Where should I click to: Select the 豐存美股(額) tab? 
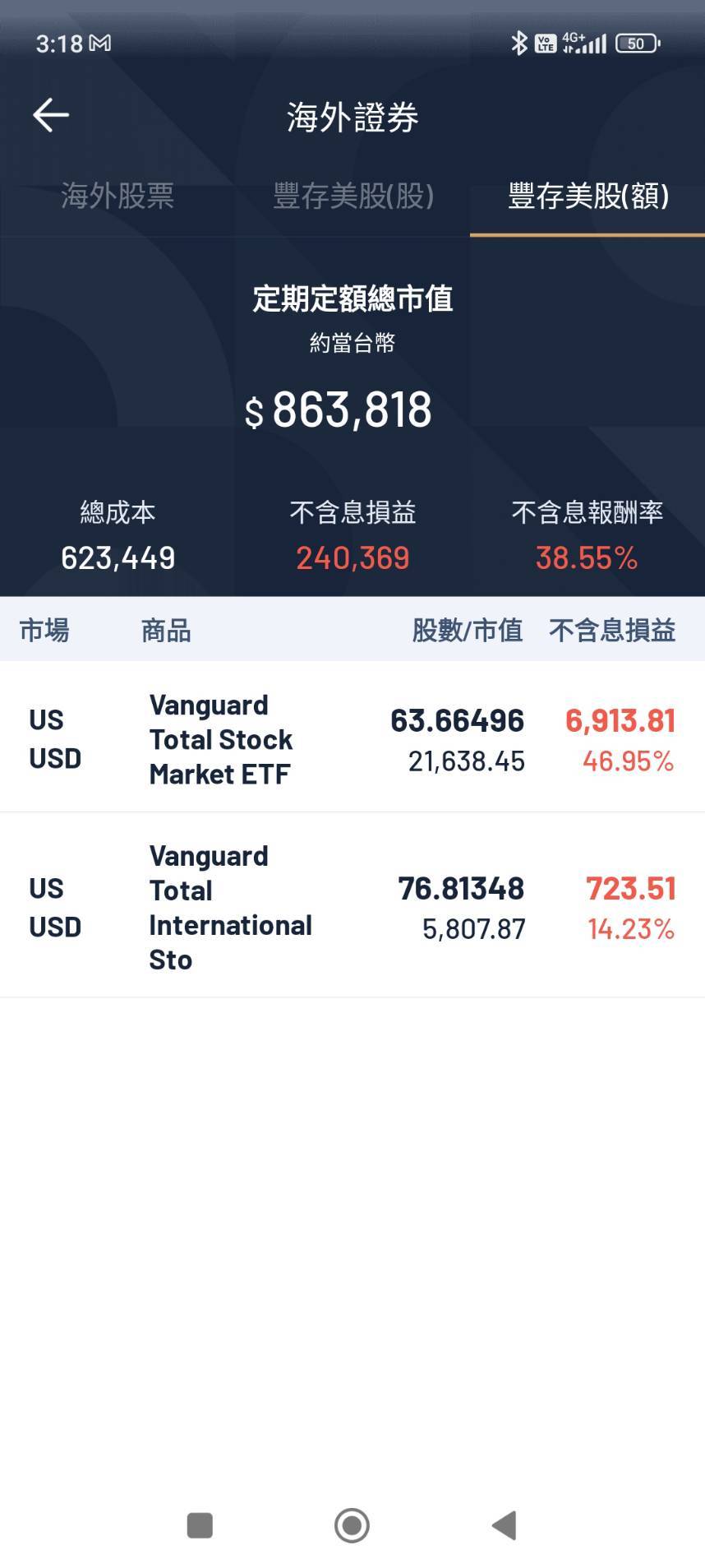pyautogui.click(x=587, y=197)
